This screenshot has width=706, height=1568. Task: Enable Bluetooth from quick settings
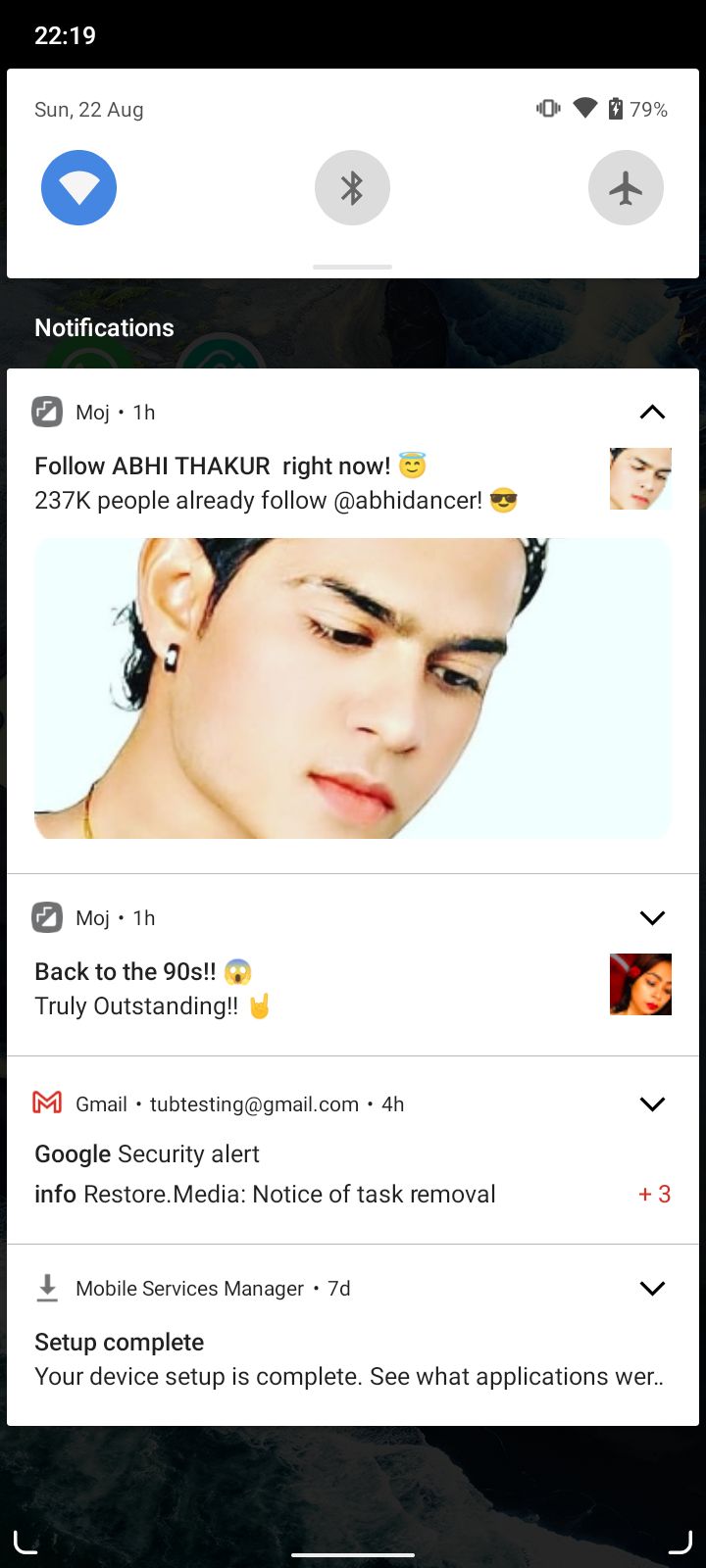[x=352, y=187]
